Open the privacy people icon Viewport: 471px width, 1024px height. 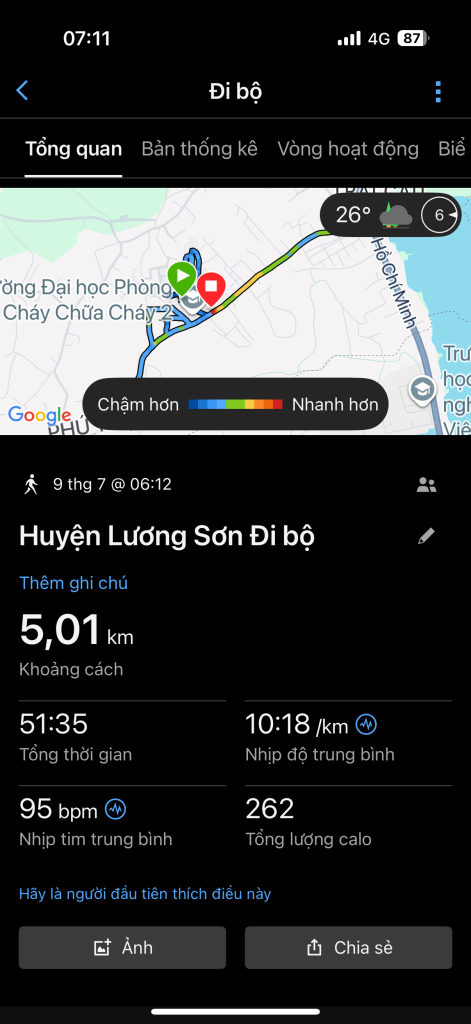tap(427, 485)
